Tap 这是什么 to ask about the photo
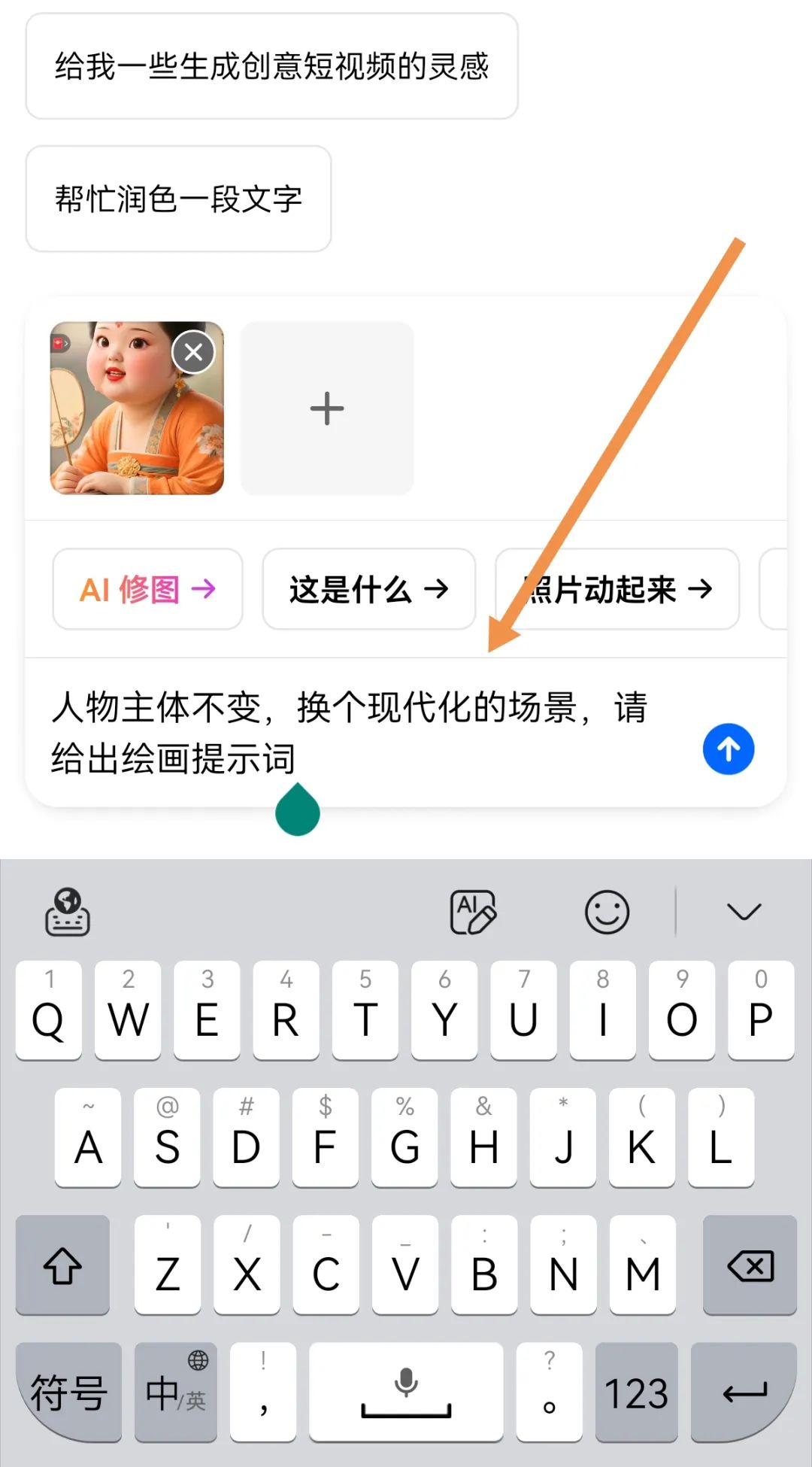The width and height of the screenshot is (812, 1467). (x=368, y=590)
